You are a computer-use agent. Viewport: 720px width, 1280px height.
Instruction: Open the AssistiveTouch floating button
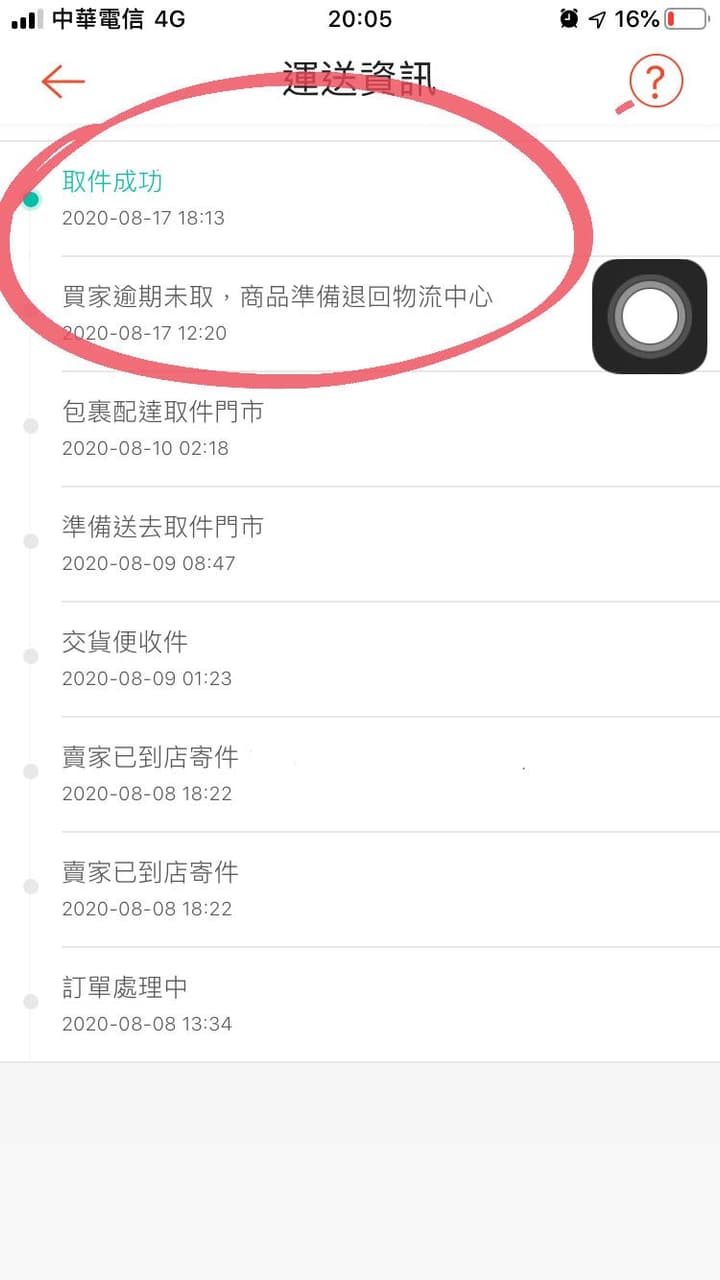[x=649, y=316]
